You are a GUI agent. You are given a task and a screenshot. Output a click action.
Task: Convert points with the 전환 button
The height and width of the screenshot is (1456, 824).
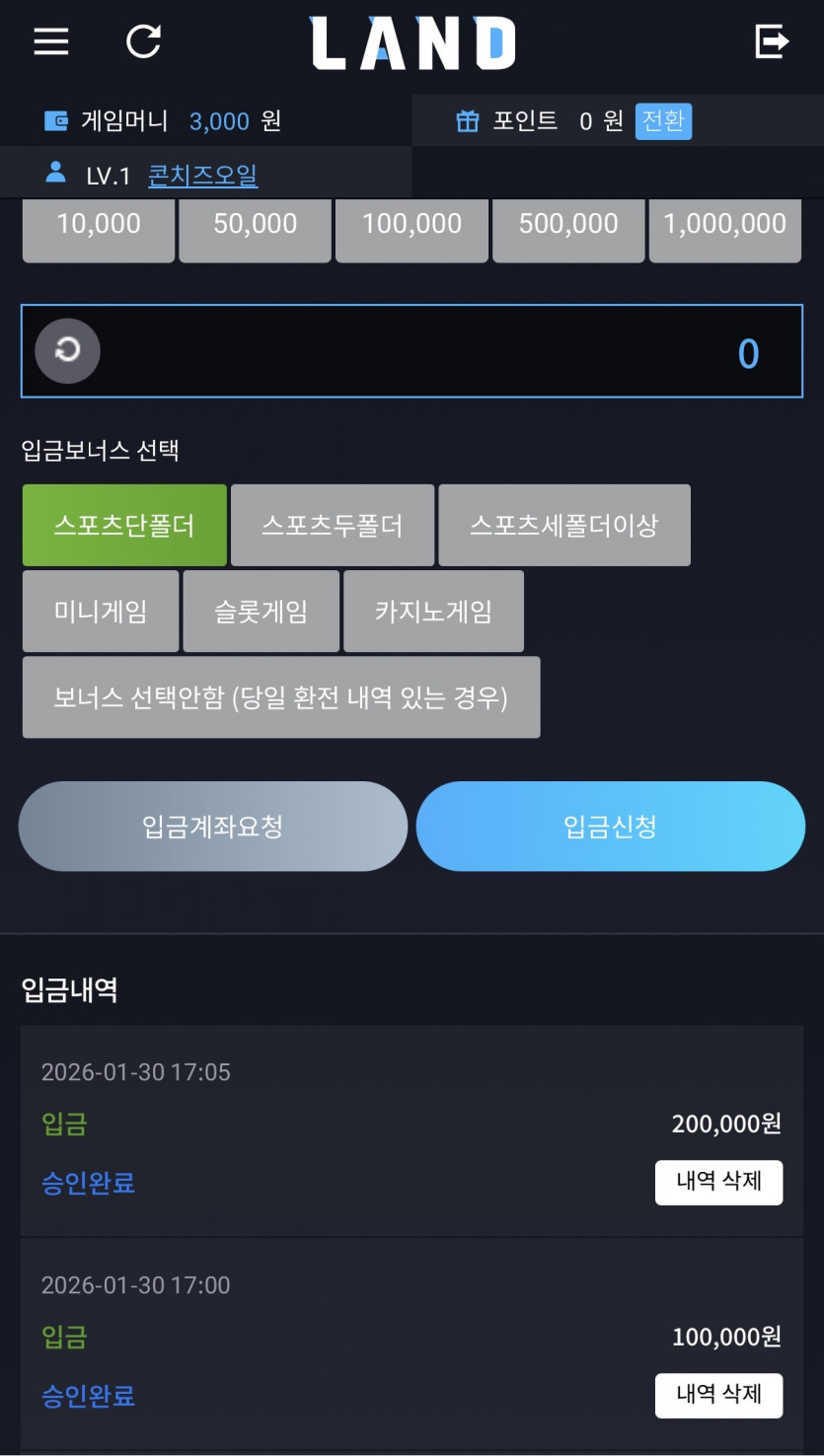pos(663,121)
